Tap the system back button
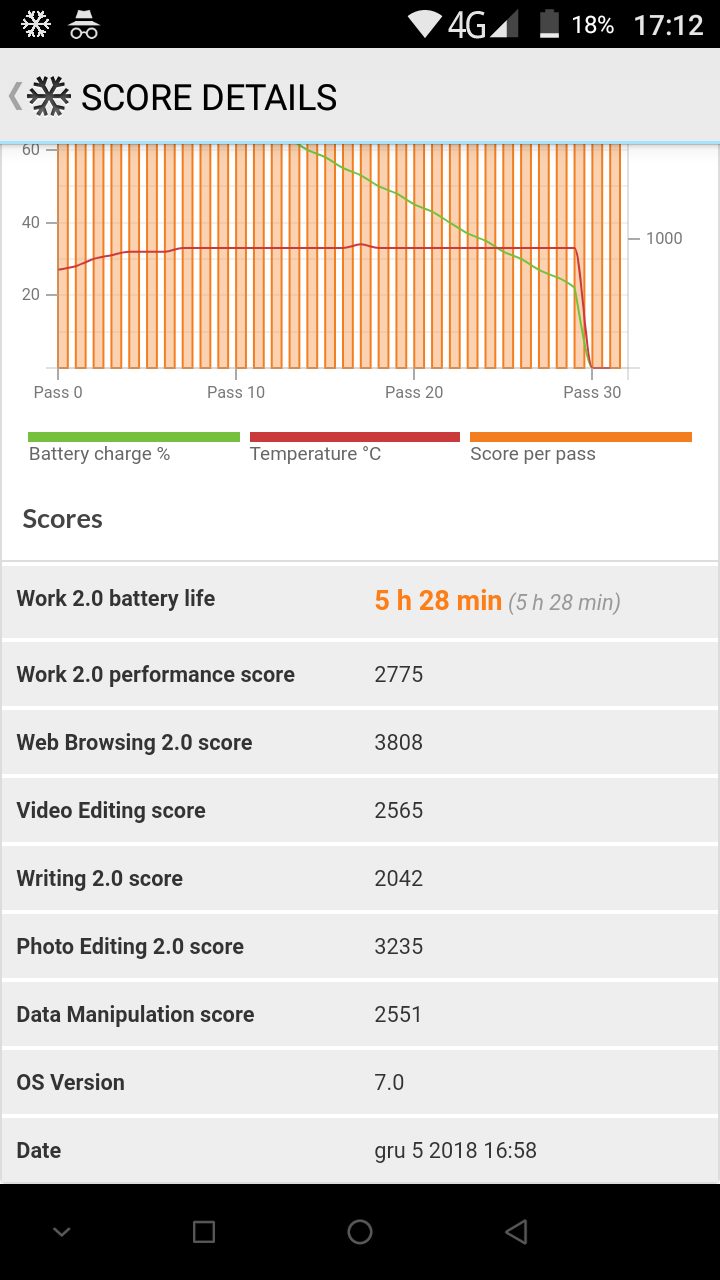Screen dimensions: 720x1280 coord(516,1232)
